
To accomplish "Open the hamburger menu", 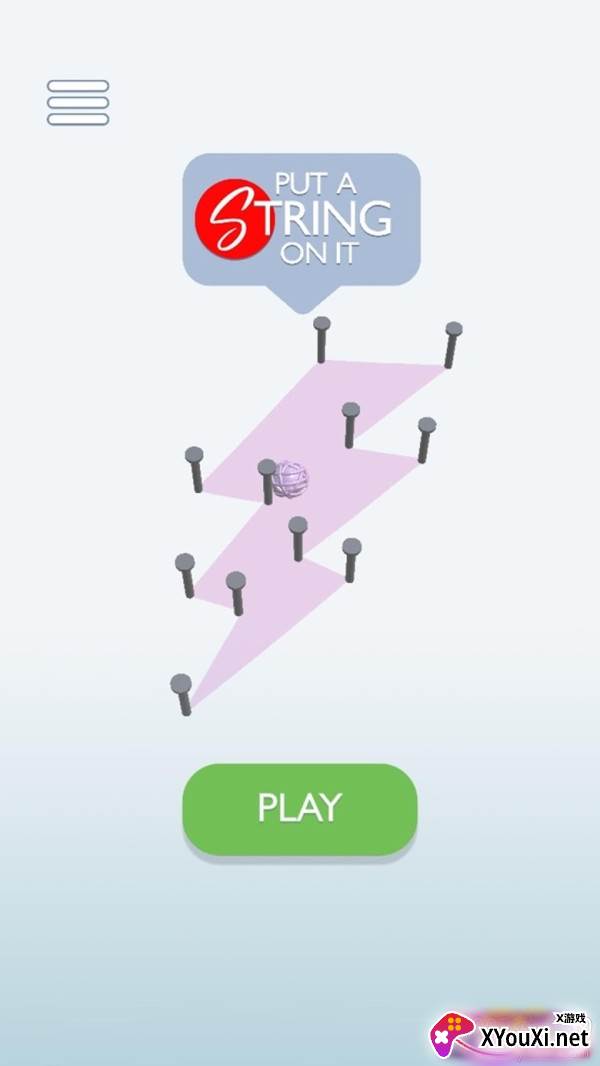I will [78, 103].
